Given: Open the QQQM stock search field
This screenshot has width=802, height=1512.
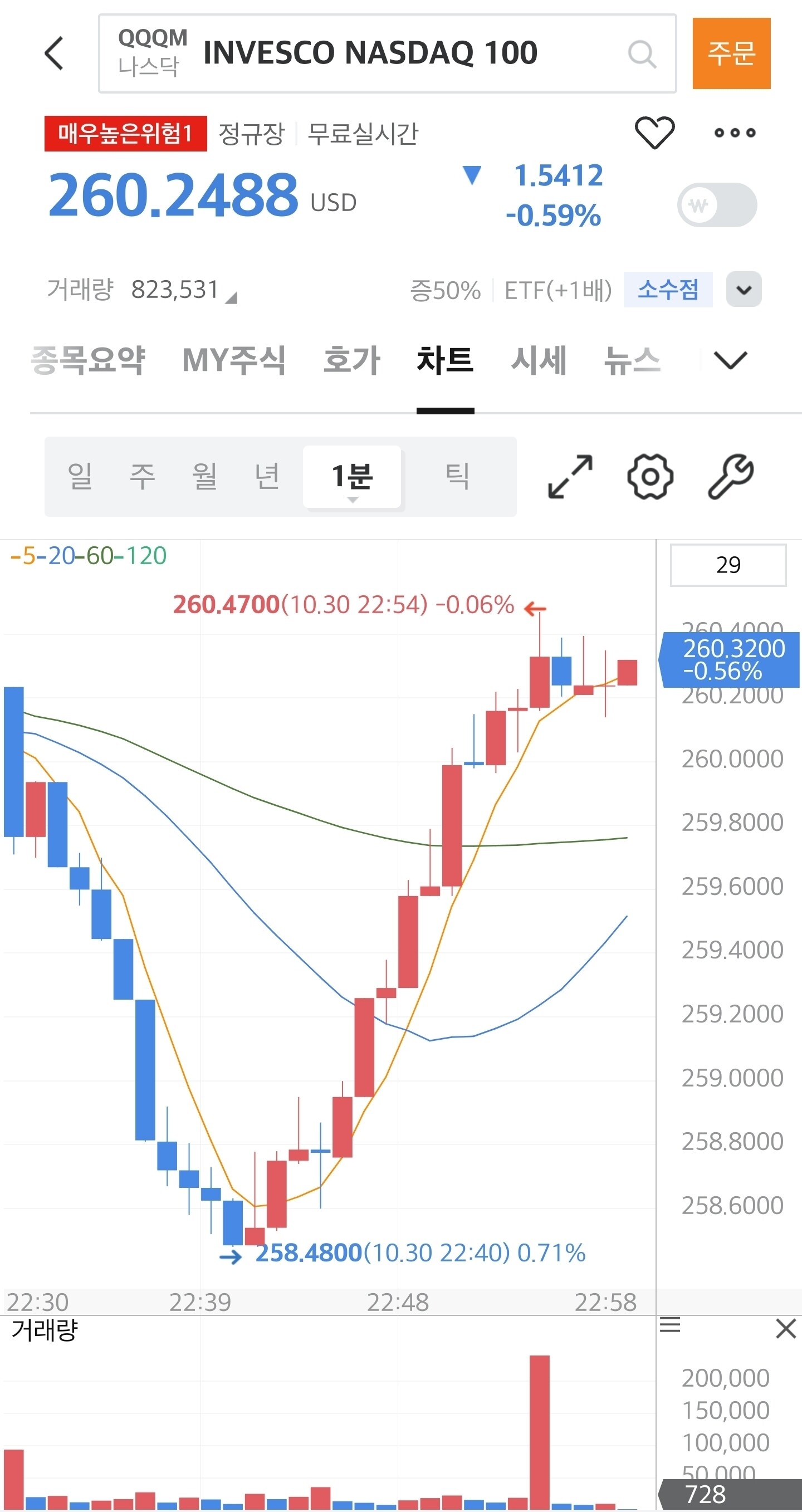Looking at the screenshot, I should pos(387,53).
